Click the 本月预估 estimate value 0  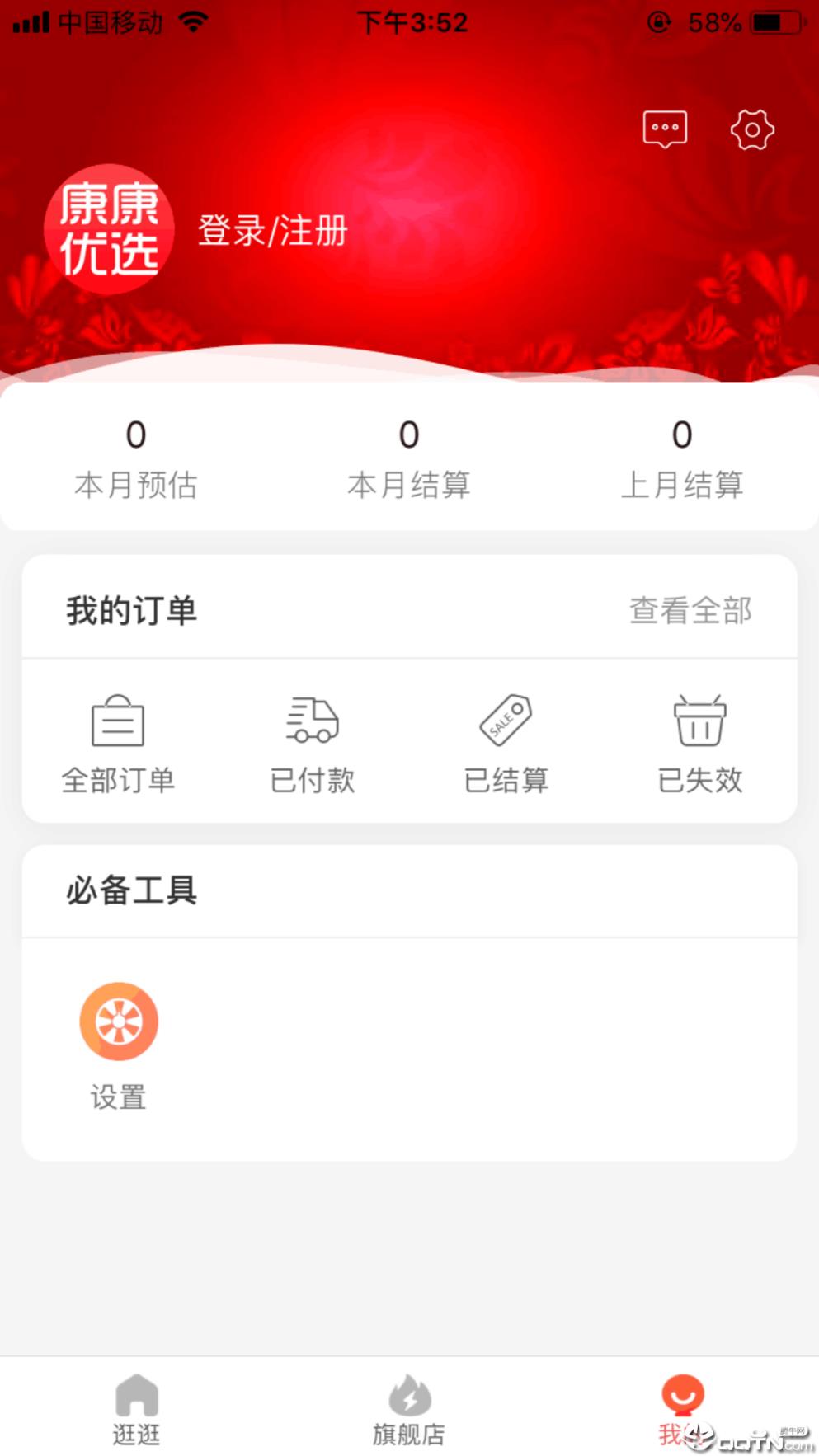(x=136, y=435)
